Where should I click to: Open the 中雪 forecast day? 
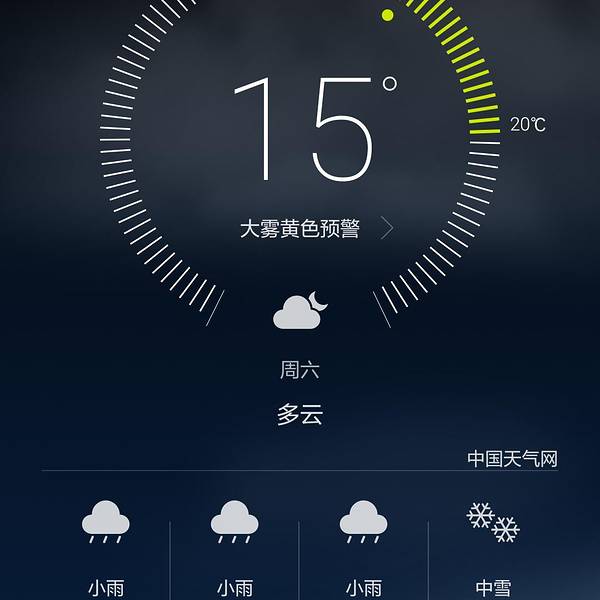(493, 548)
